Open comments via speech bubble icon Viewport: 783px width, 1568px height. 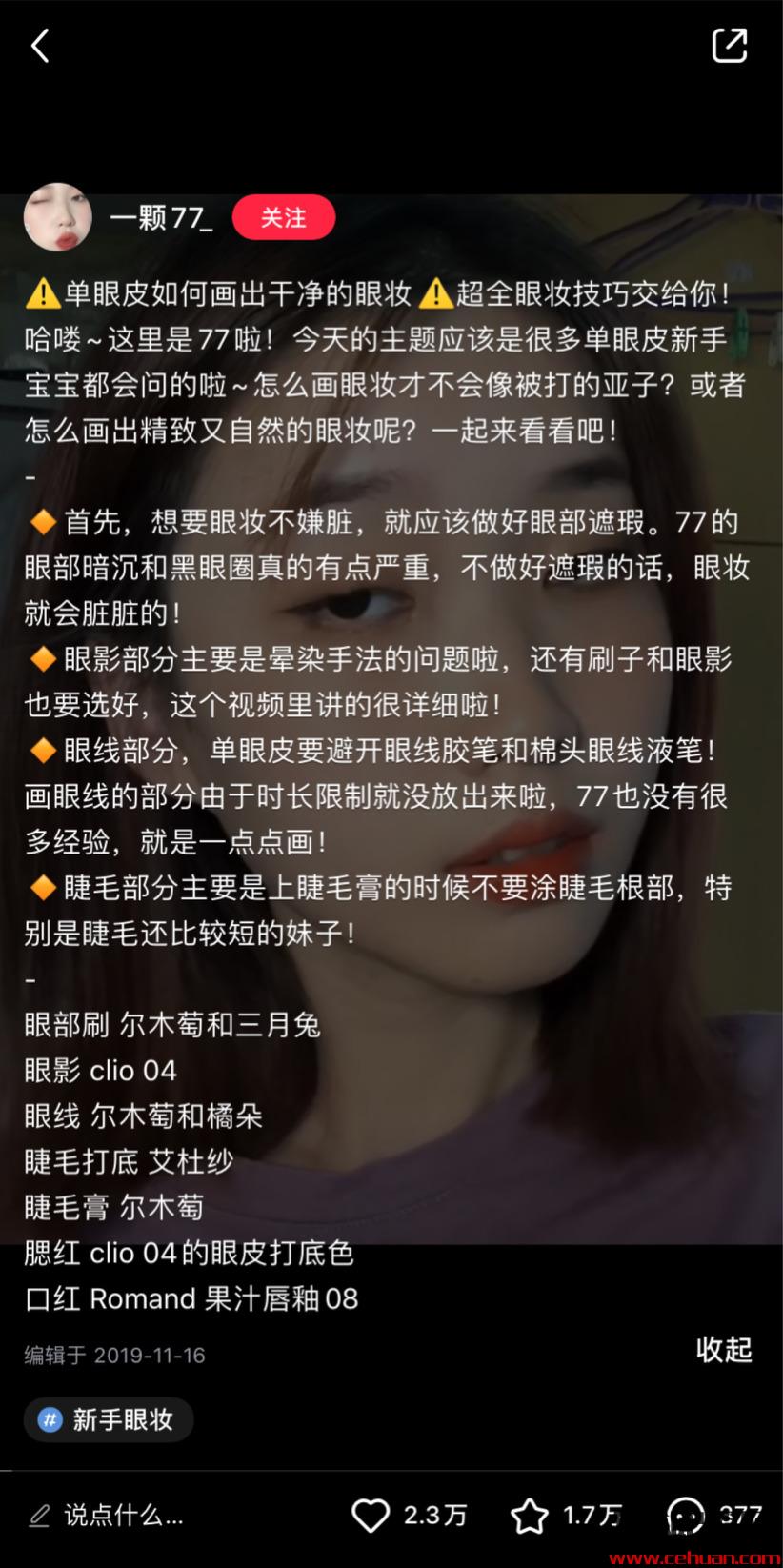tap(685, 1515)
